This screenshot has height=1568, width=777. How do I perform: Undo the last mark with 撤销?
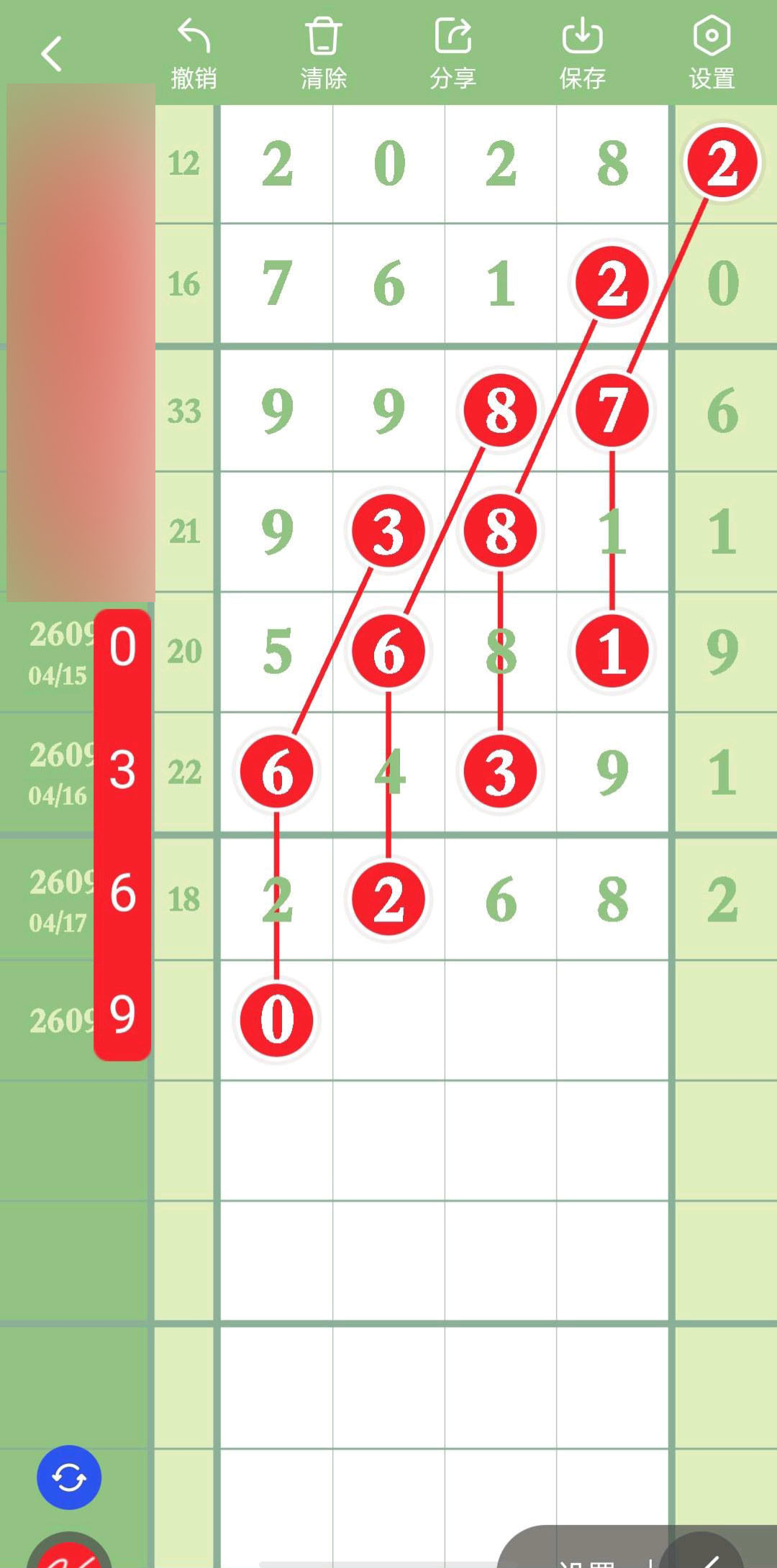point(194,53)
